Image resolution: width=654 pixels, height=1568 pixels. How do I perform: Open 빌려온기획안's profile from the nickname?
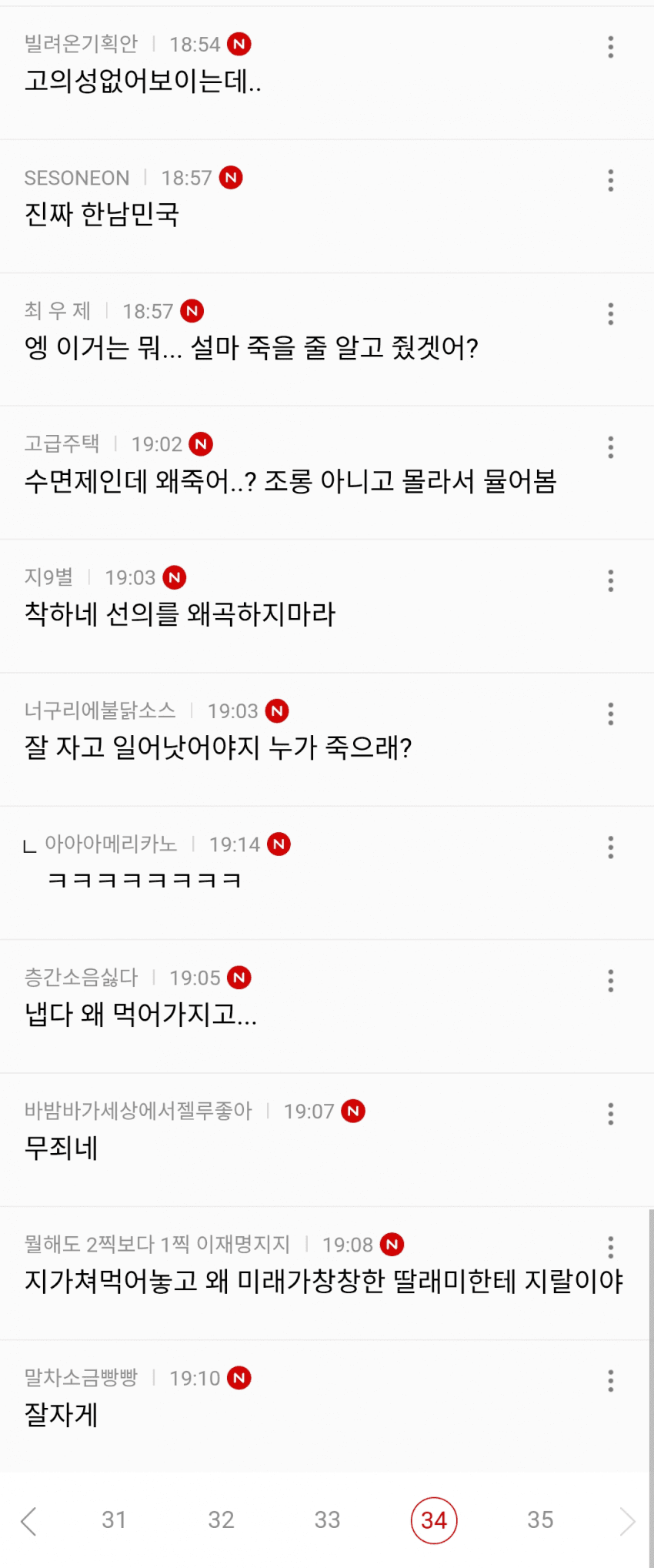[81, 44]
